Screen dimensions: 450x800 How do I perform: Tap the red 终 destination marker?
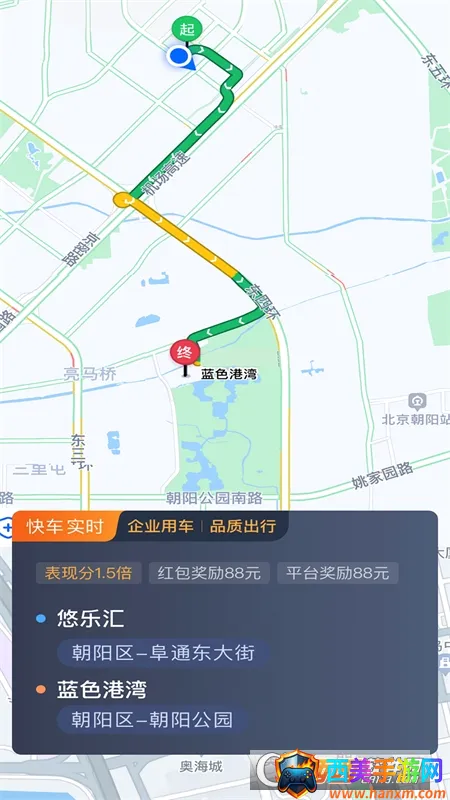click(x=185, y=352)
